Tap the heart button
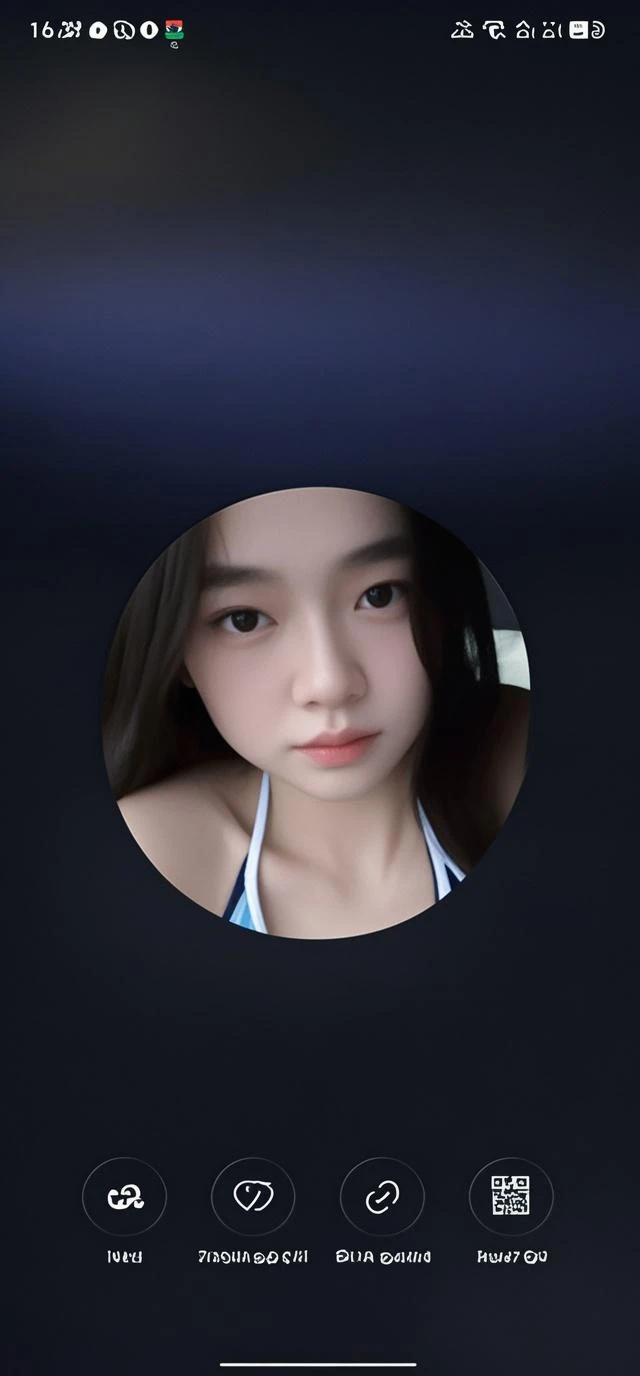 253,1196
